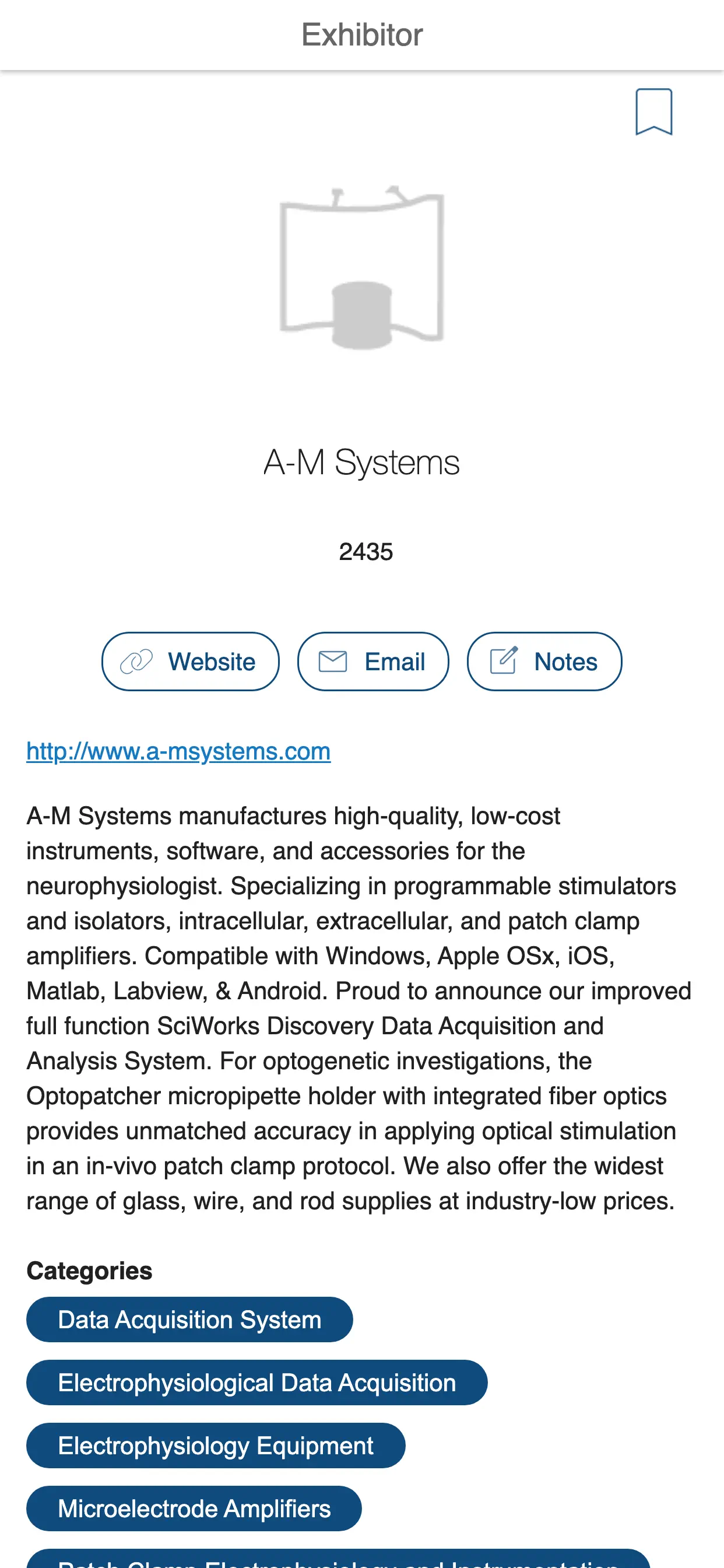Image resolution: width=724 pixels, height=1568 pixels.
Task: Click the pencil icon on the Notes button
Action: pos(505,661)
